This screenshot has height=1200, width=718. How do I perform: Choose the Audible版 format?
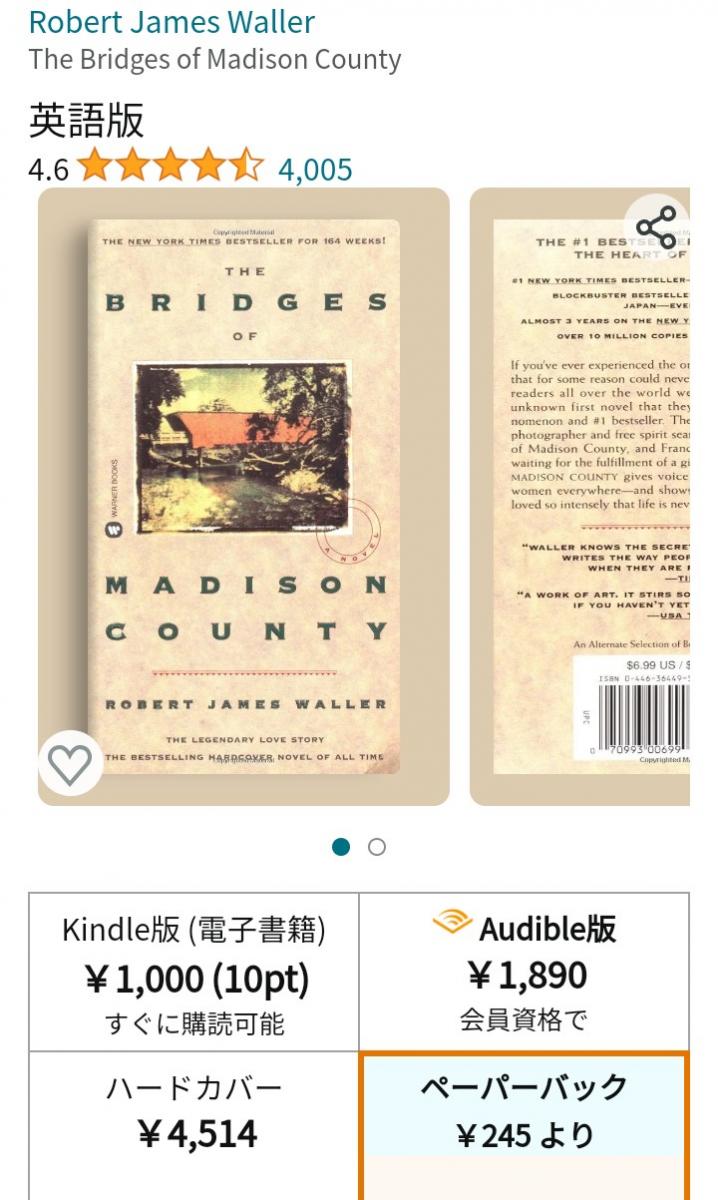524,972
